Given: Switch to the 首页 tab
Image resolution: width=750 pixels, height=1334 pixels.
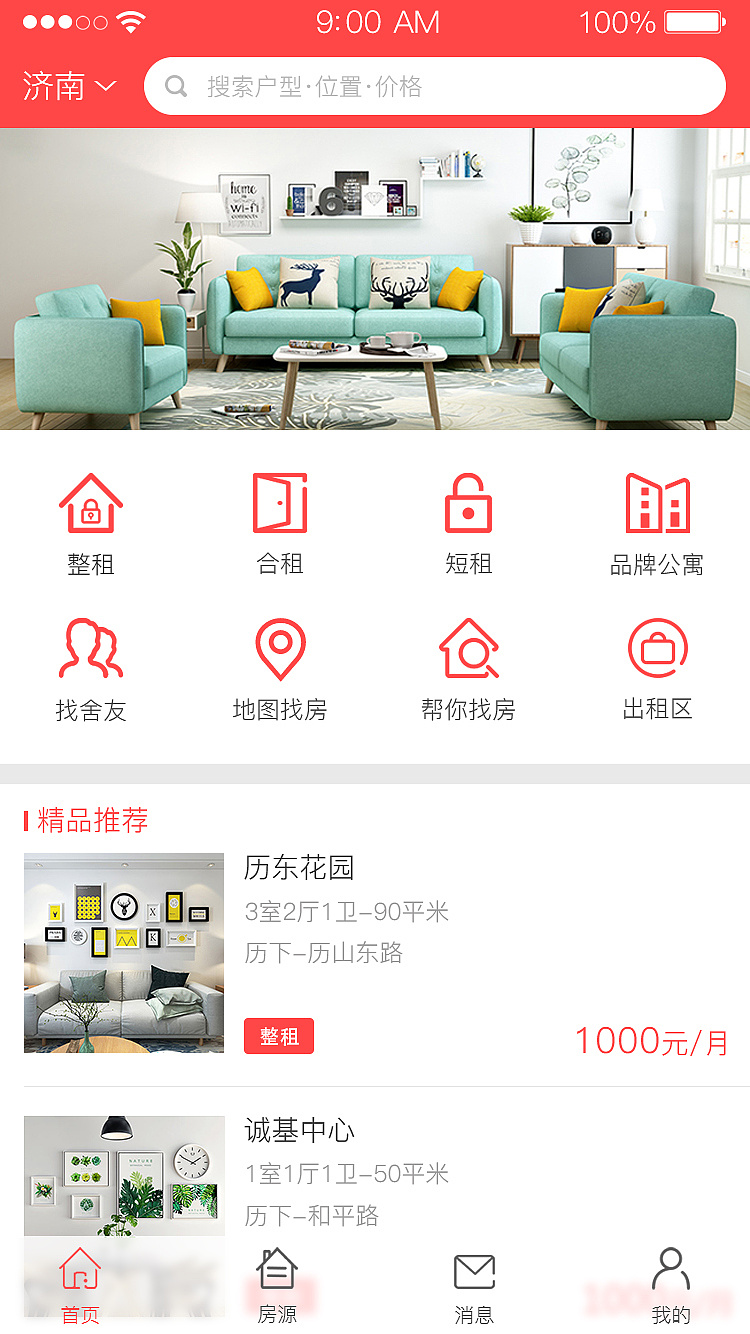Looking at the screenshot, I should click(80, 1285).
